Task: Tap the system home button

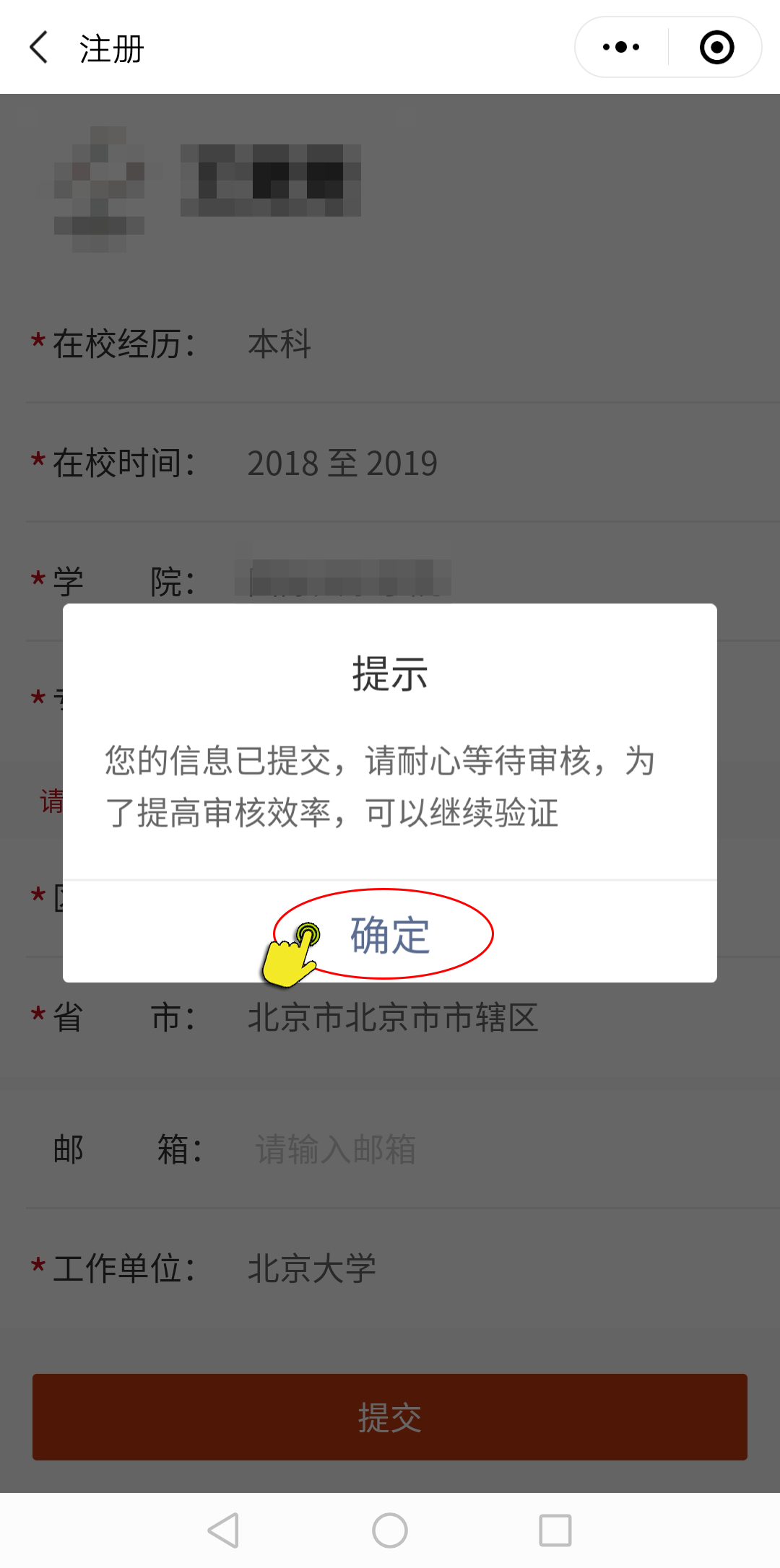Action: pyautogui.click(x=390, y=1530)
